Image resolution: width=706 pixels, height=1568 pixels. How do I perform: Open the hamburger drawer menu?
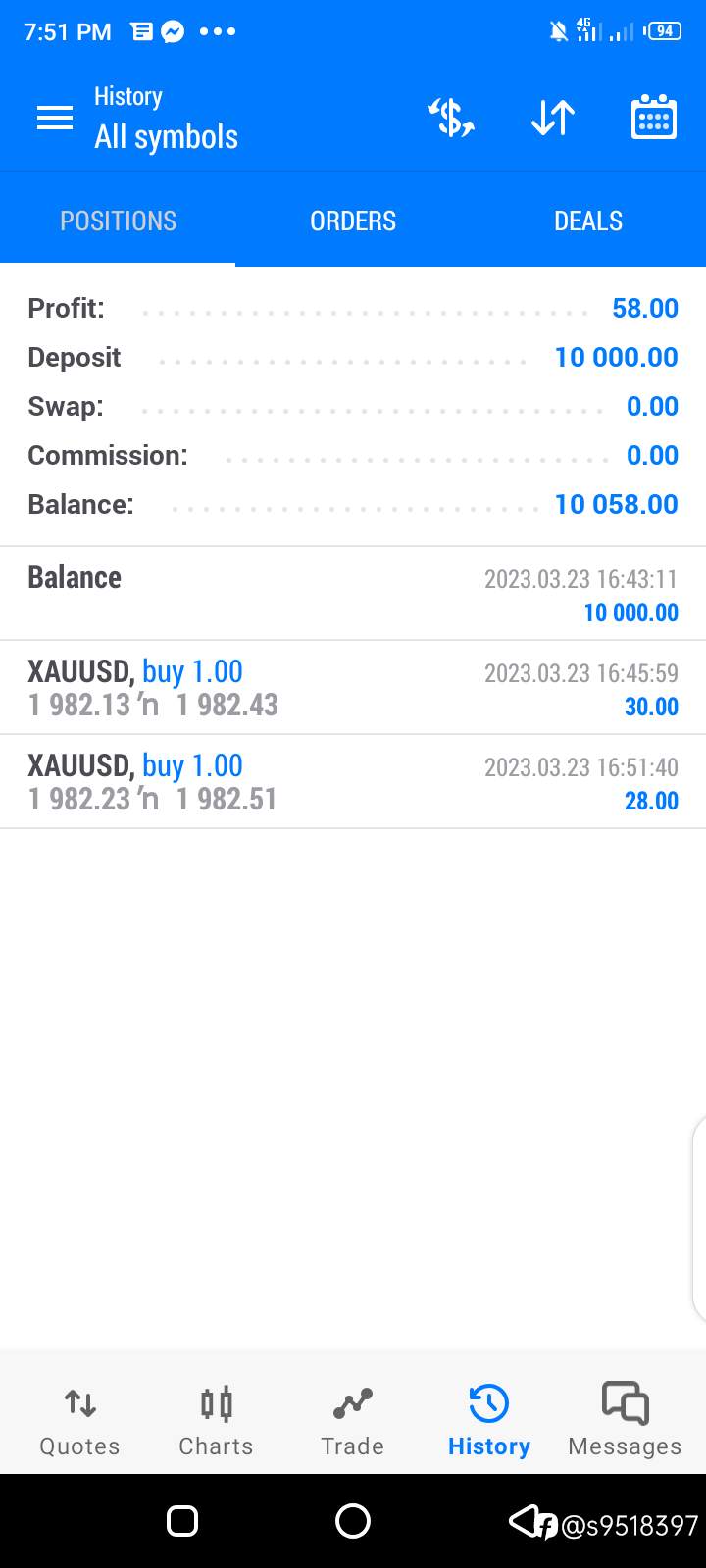tap(55, 119)
